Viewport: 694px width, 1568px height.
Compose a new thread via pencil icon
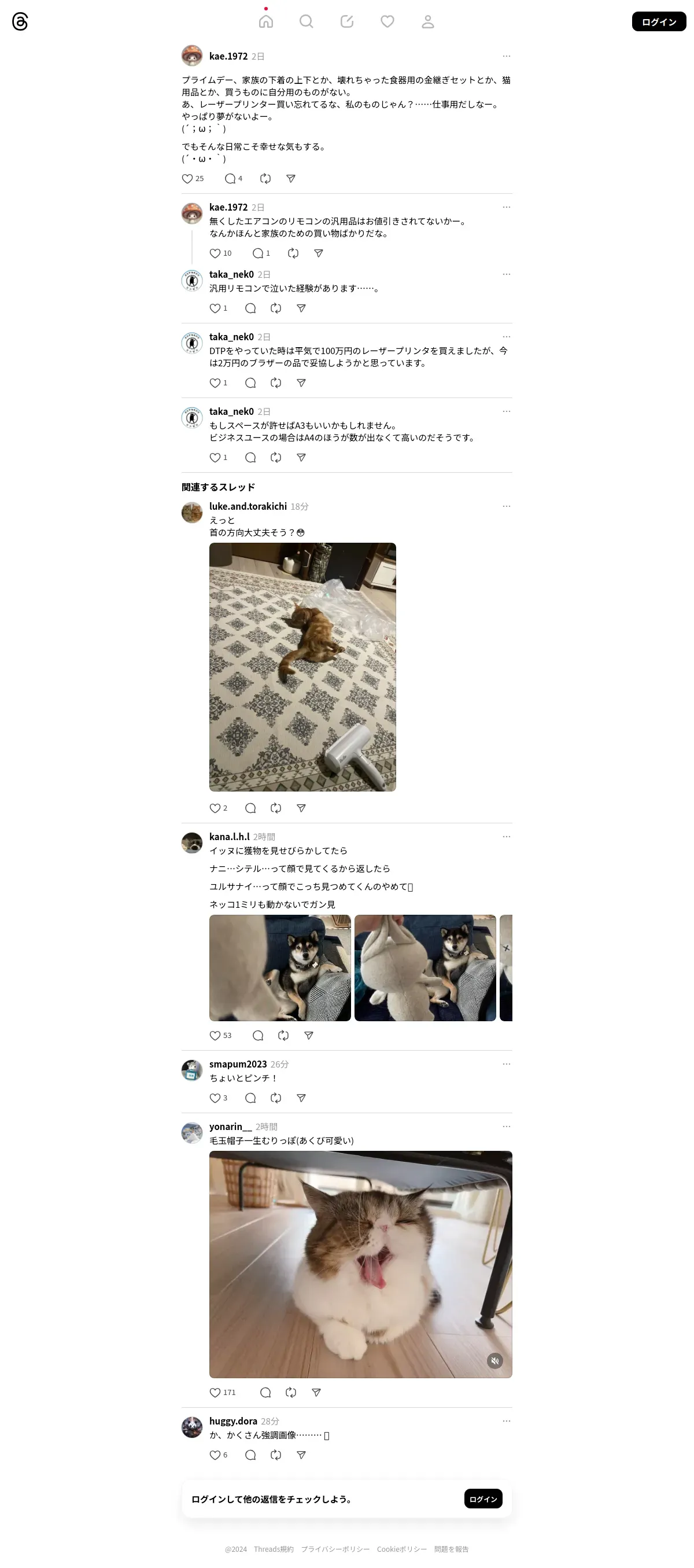[x=346, y=22]
